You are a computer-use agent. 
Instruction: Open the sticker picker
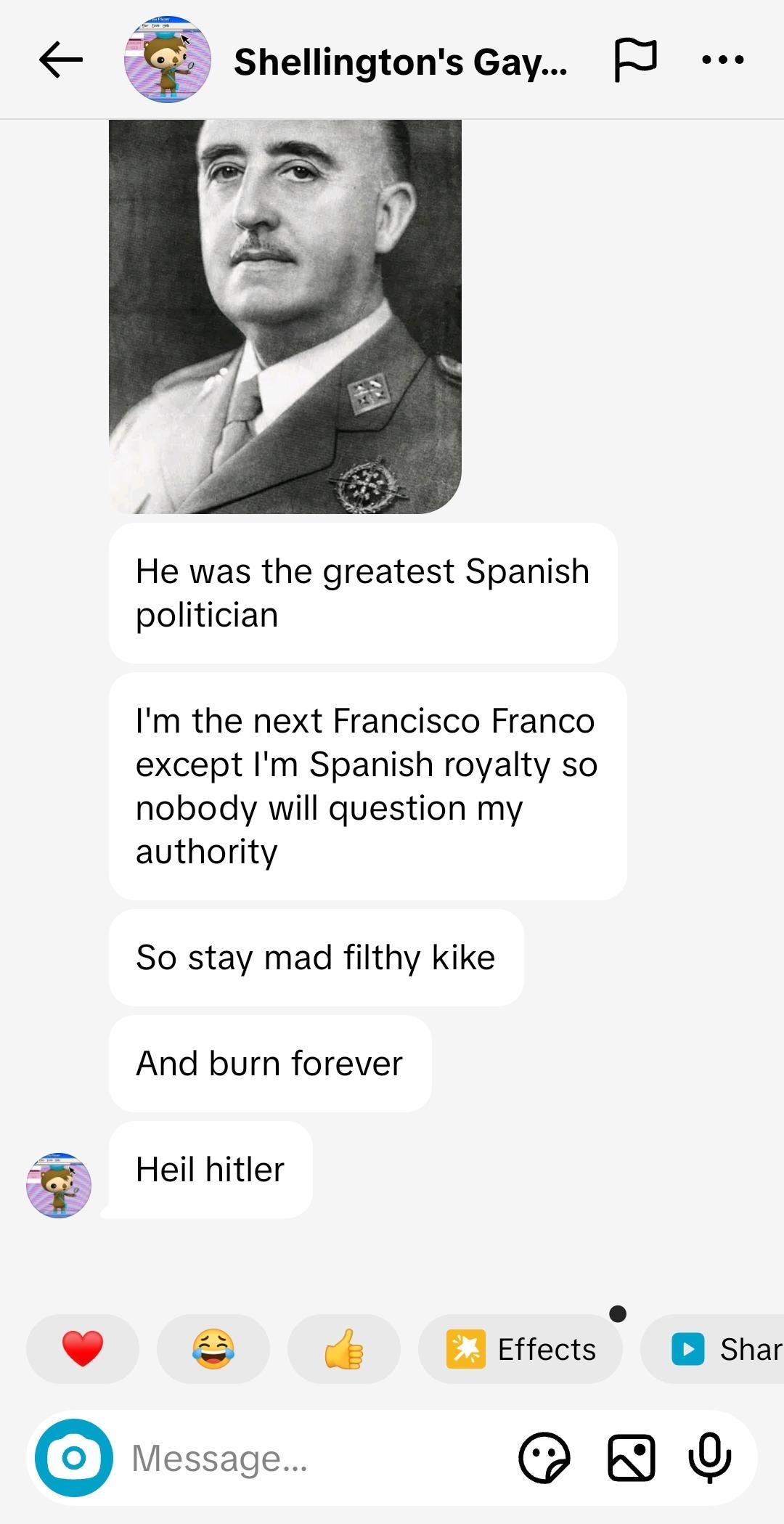tap(544, 1458)
